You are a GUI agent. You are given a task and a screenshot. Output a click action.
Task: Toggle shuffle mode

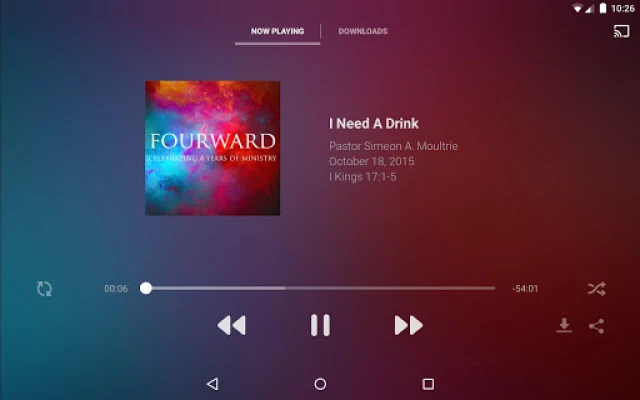pyautogui.click(x=596, y=289)
